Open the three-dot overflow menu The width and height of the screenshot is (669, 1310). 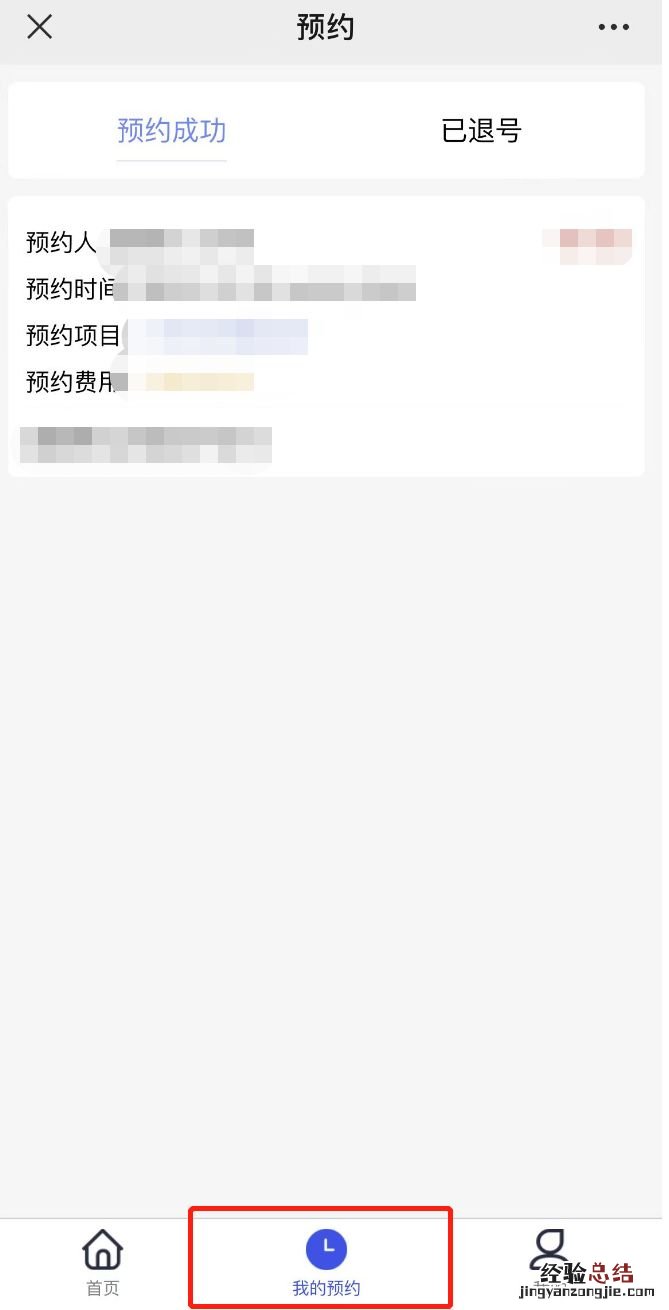pyautogui.click(x=613, y=27)
